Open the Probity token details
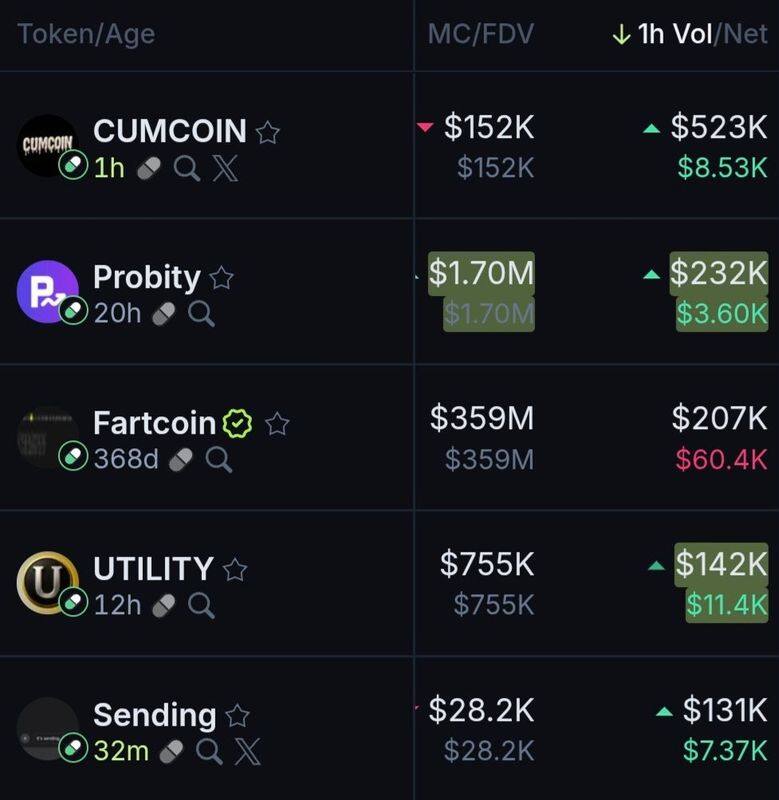This screenshot has width=779, height=800. click(146, 277)
